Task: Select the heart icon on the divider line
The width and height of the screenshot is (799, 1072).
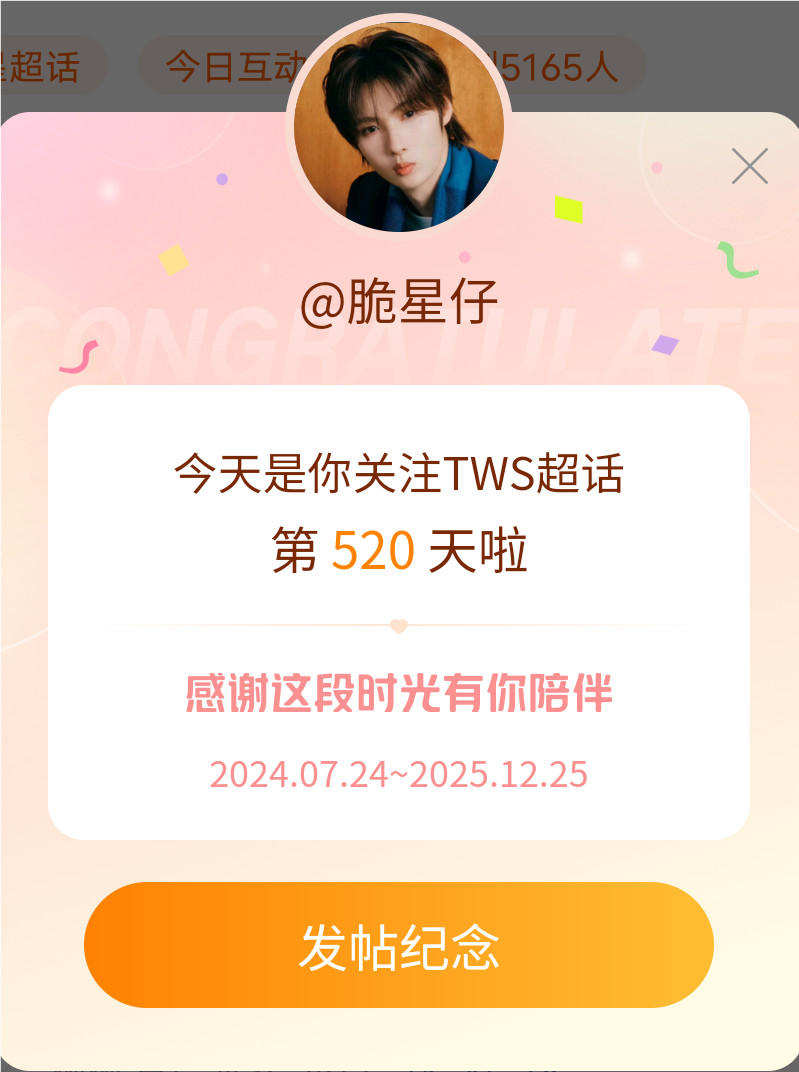Action: (x=399, y=627)
